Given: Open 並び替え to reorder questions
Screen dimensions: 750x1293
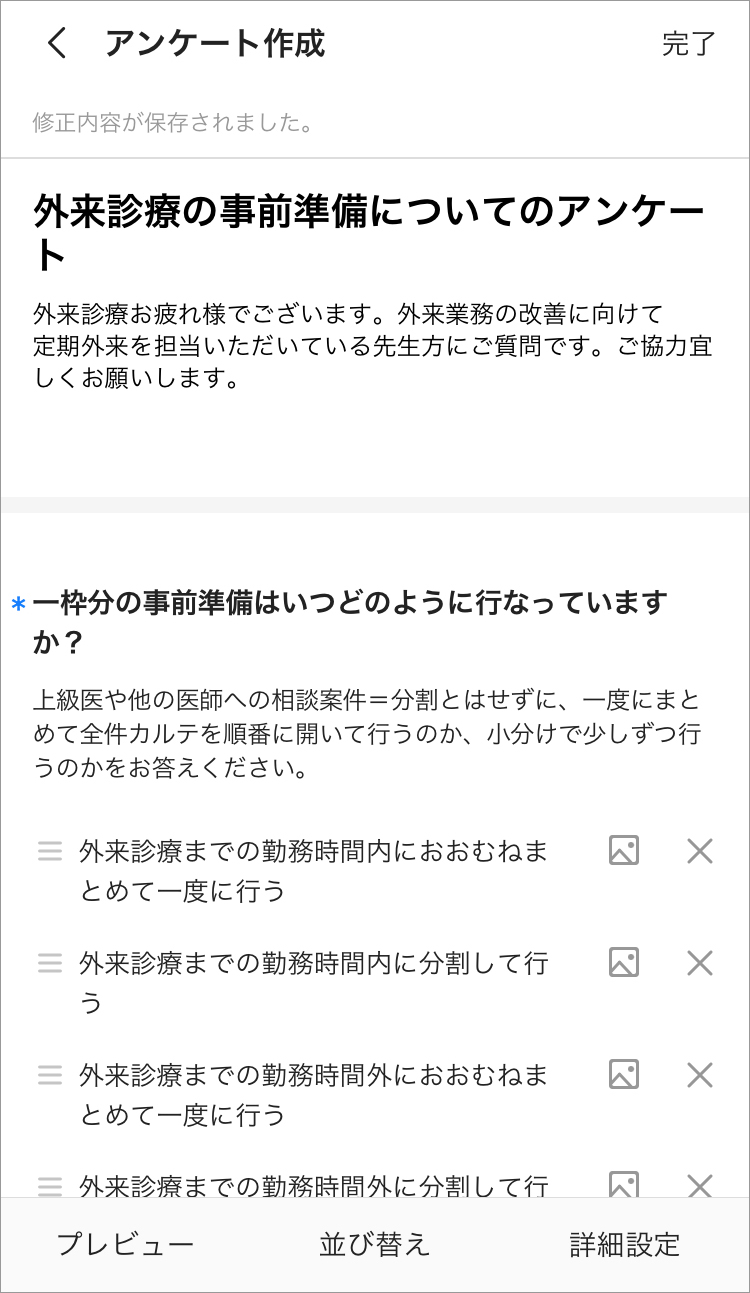Looking at the screenshot, I should pyautogui.click(x=374, y=1244).
